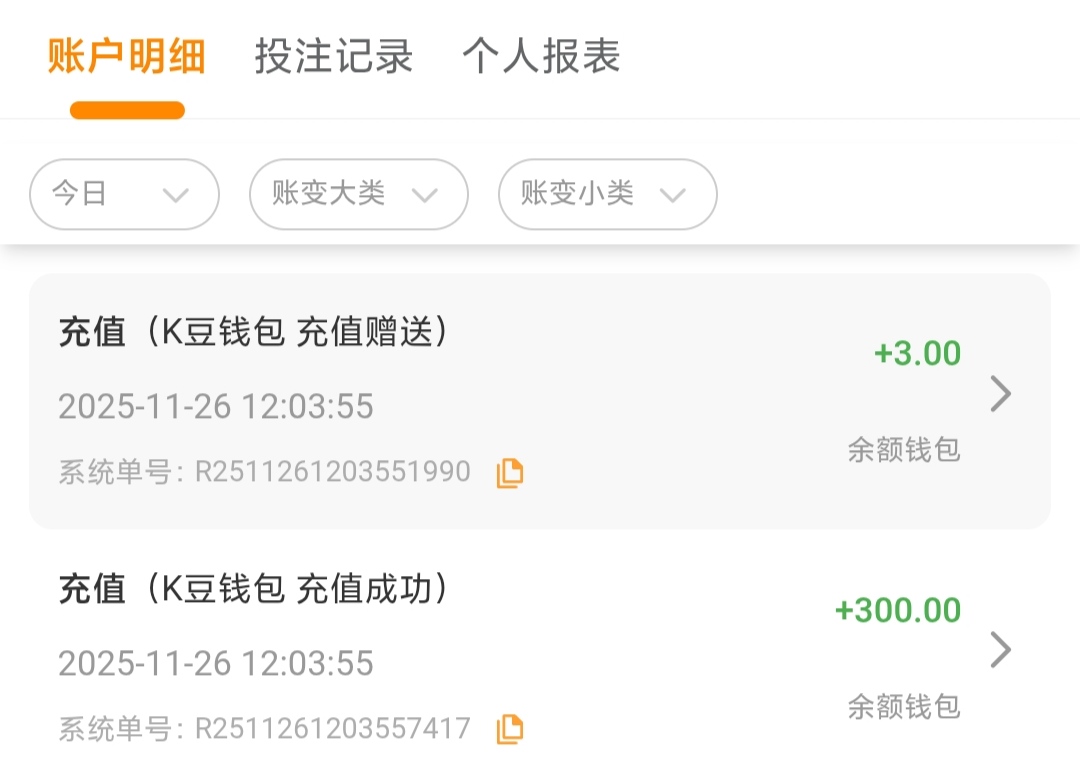Expand the 账变大类 filter dropdown

[x=358, y=194]
